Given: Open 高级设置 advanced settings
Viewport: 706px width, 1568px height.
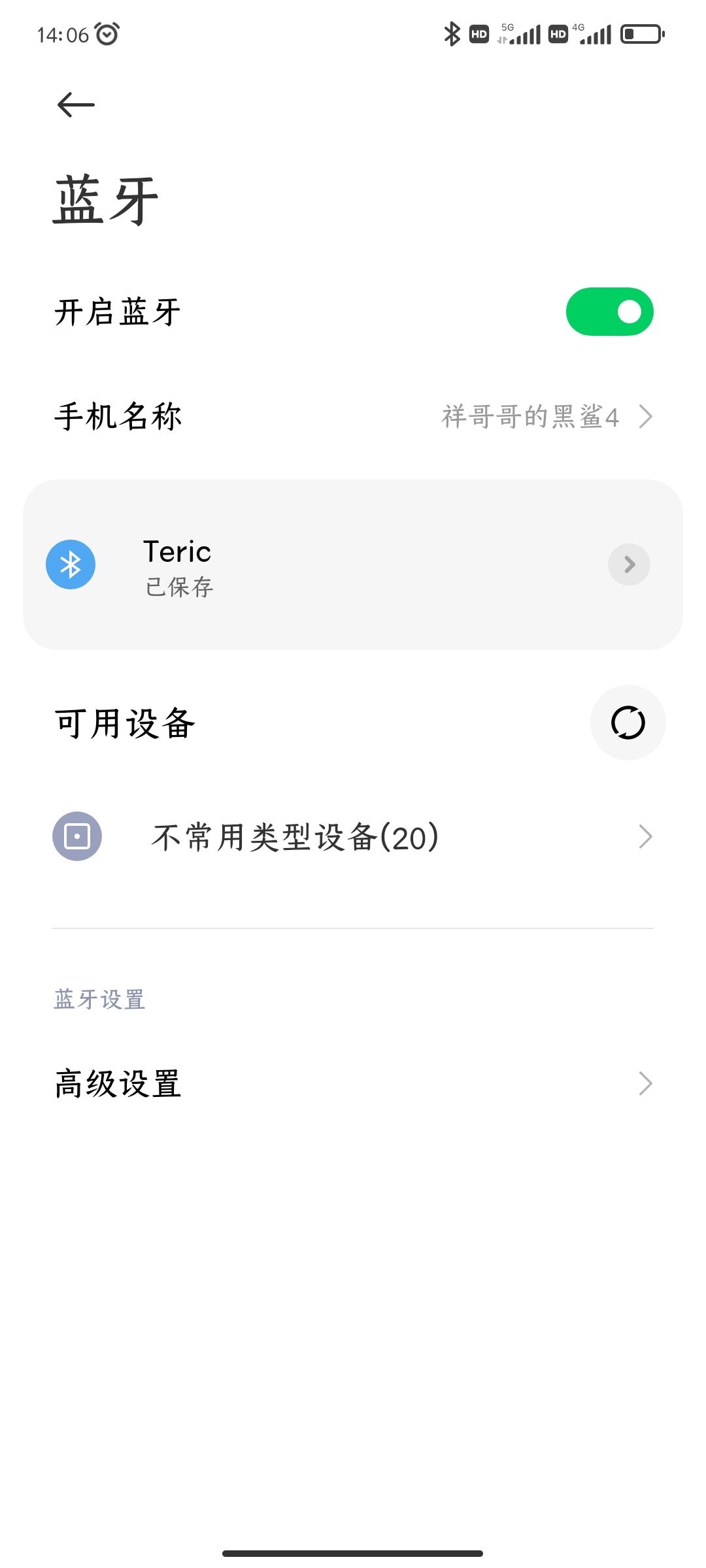Looking at the screenshot, I should point(353,1083).
